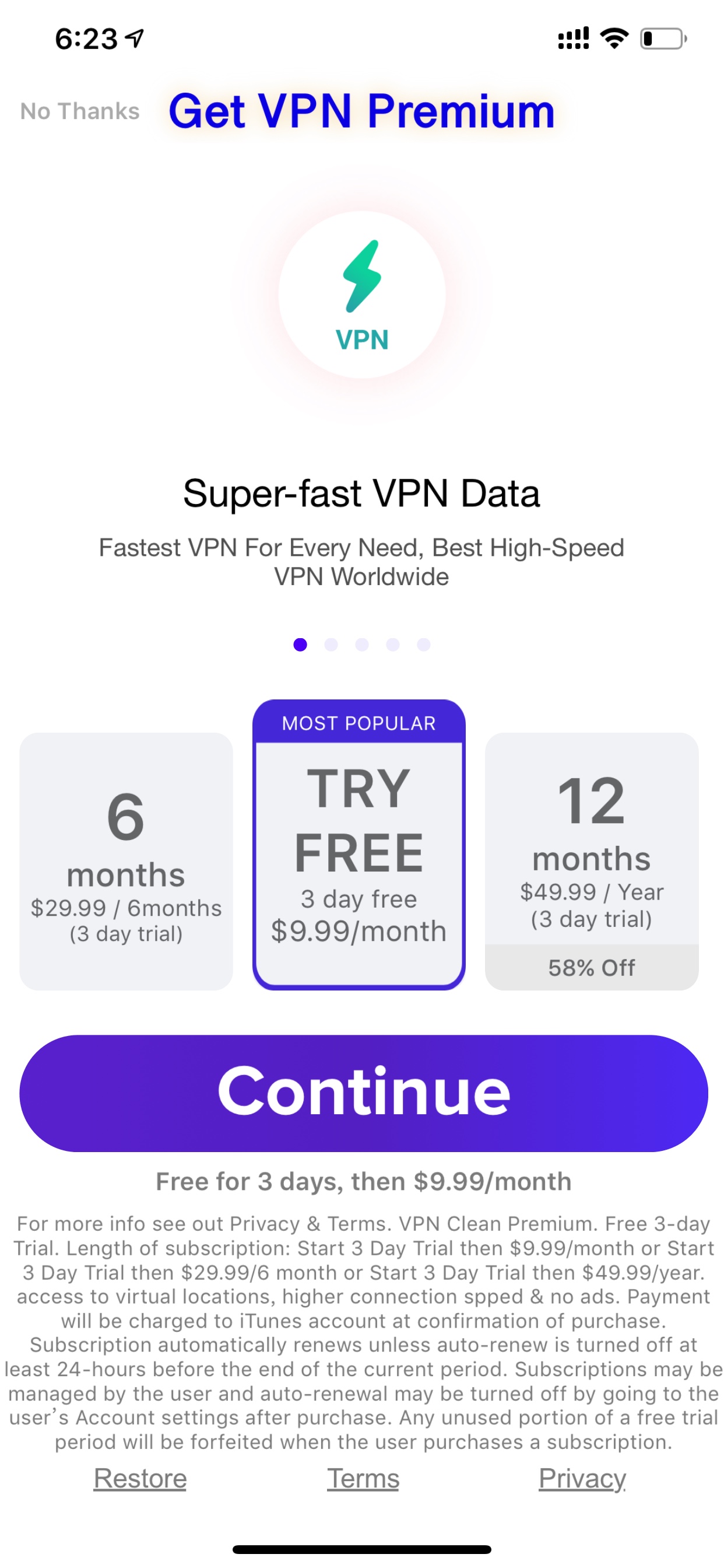Open the Terms link

click(363, 1478)
